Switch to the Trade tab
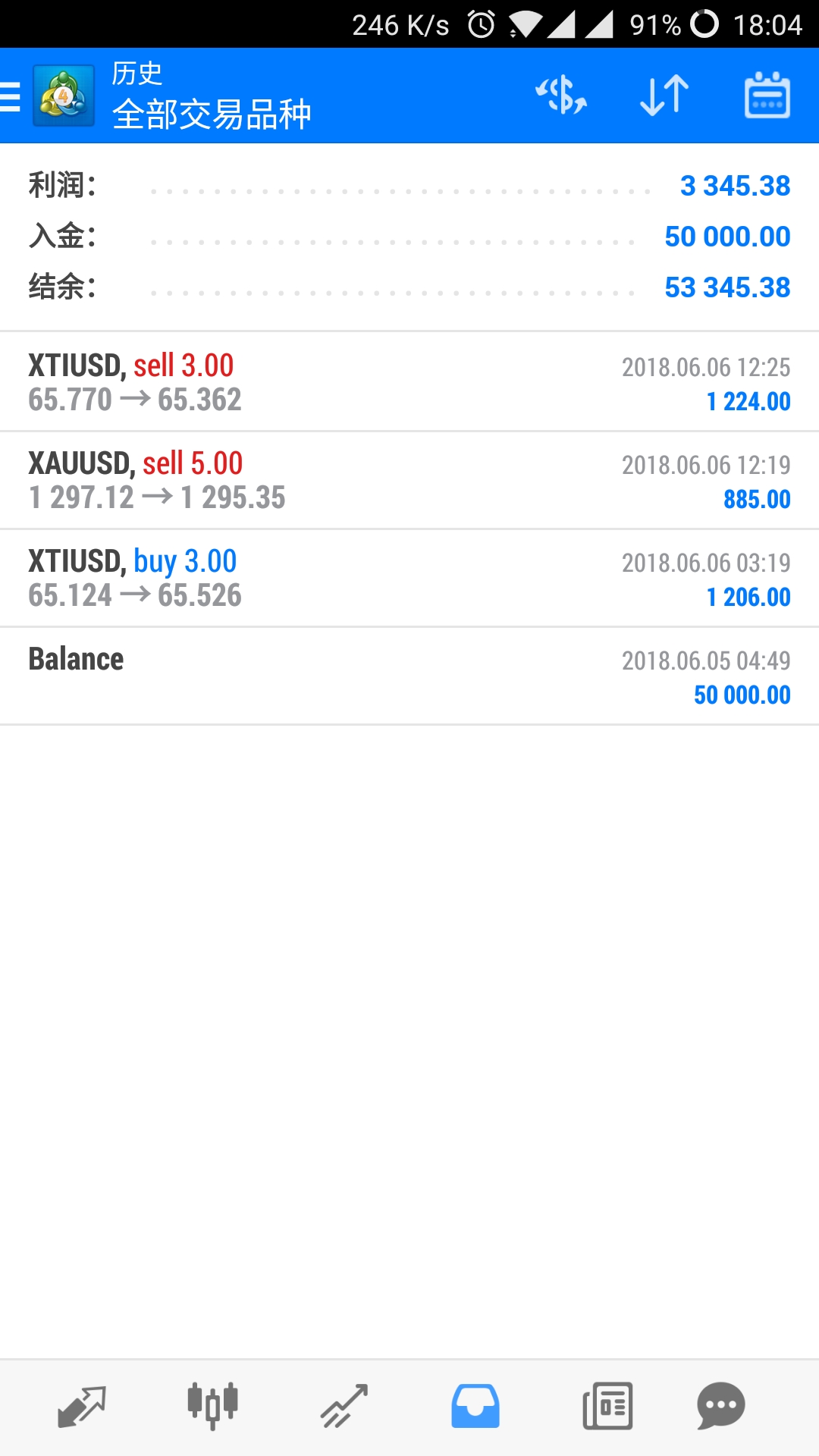This screenshot has width=819, height=1456. click(344, 1407)
